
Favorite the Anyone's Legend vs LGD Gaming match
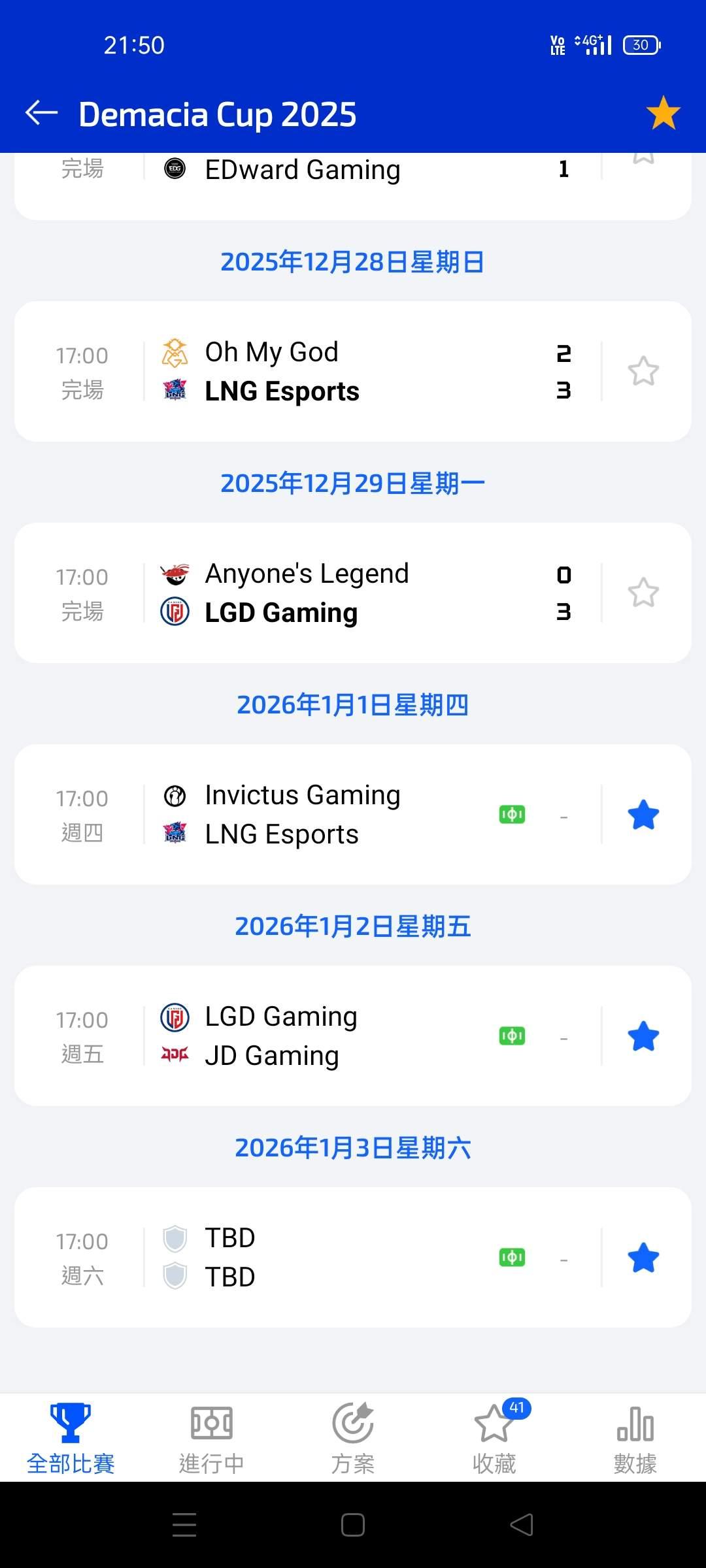coord(643,593)
